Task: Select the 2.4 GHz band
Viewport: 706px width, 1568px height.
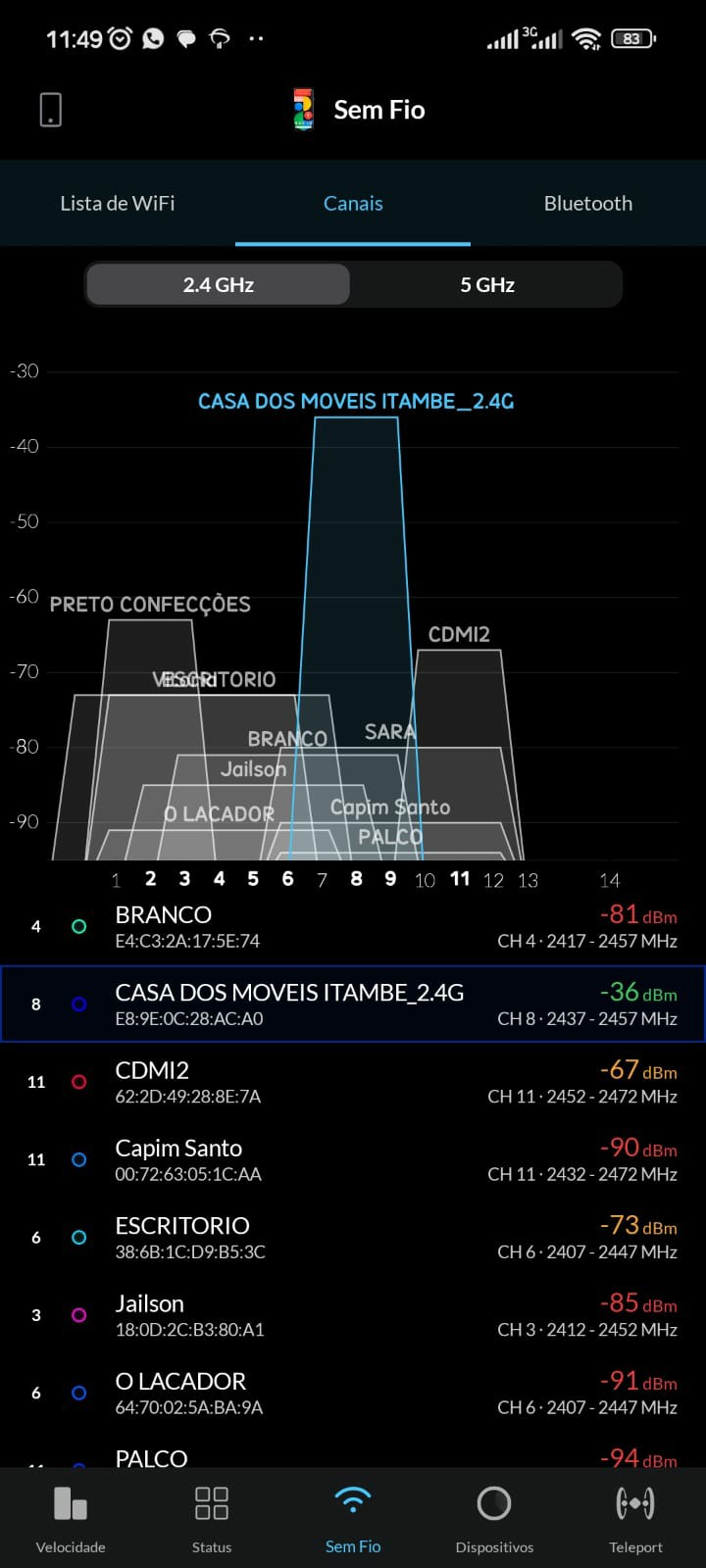Action: click(219, 285)
